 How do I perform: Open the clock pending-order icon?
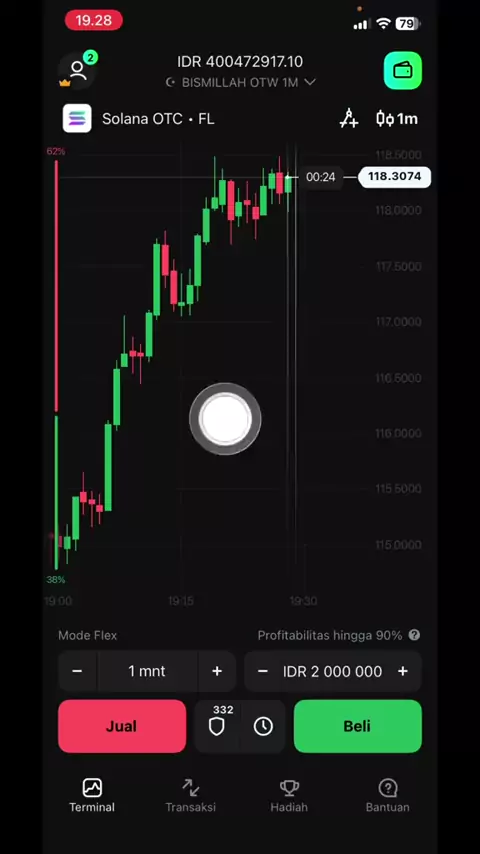pos(263,727)
